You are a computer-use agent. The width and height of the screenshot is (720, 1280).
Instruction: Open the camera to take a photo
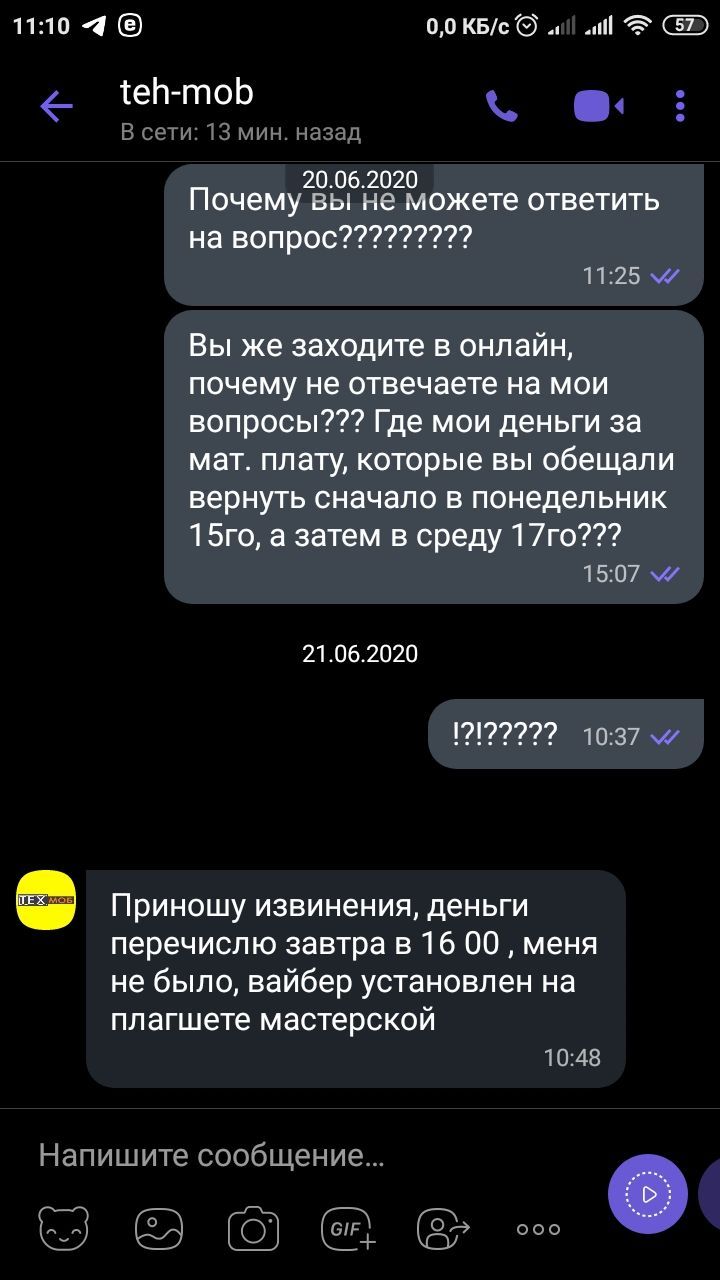tap(253, 1229)
